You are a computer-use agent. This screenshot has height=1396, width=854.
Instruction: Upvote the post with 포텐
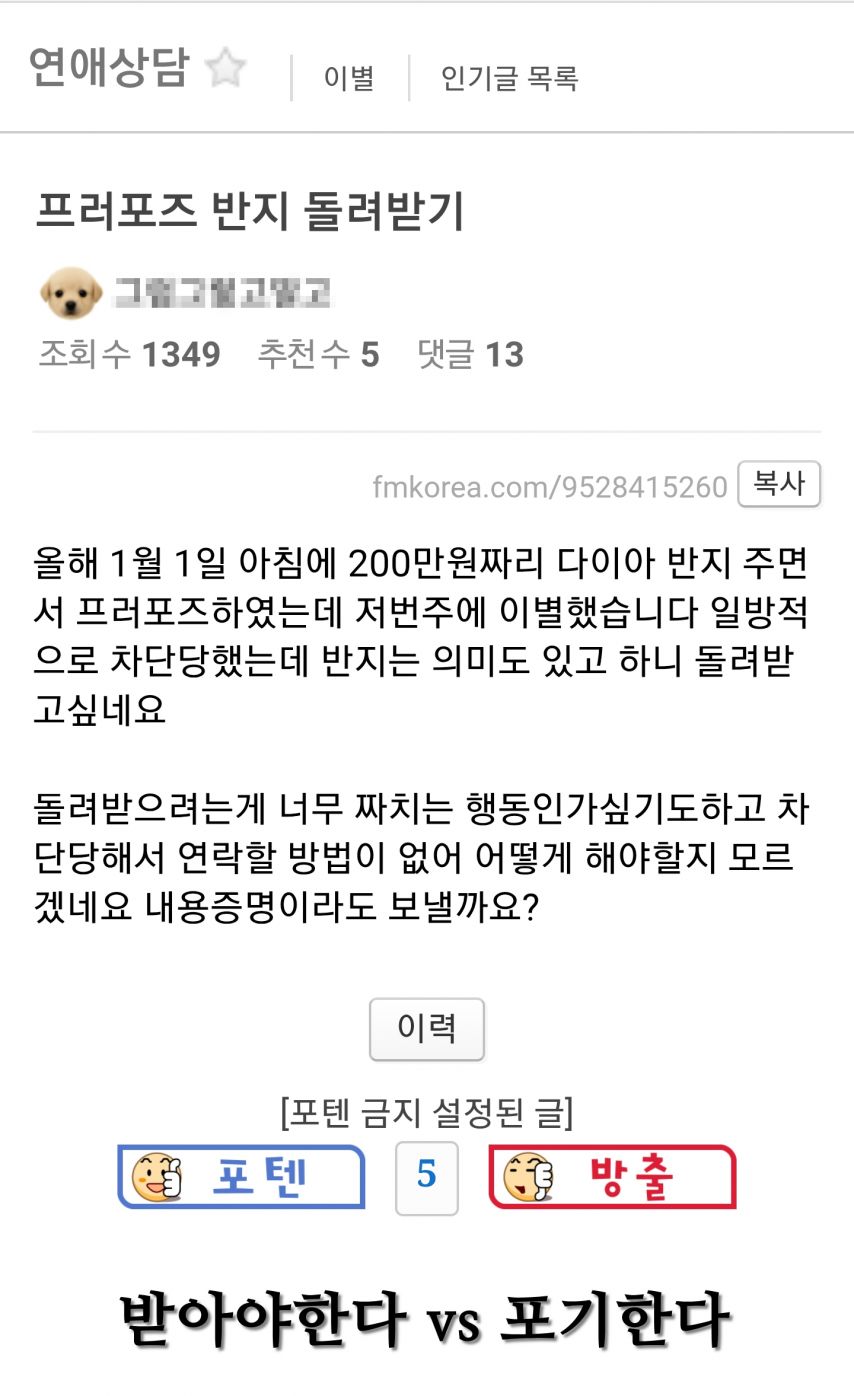tap(241, 1177)
